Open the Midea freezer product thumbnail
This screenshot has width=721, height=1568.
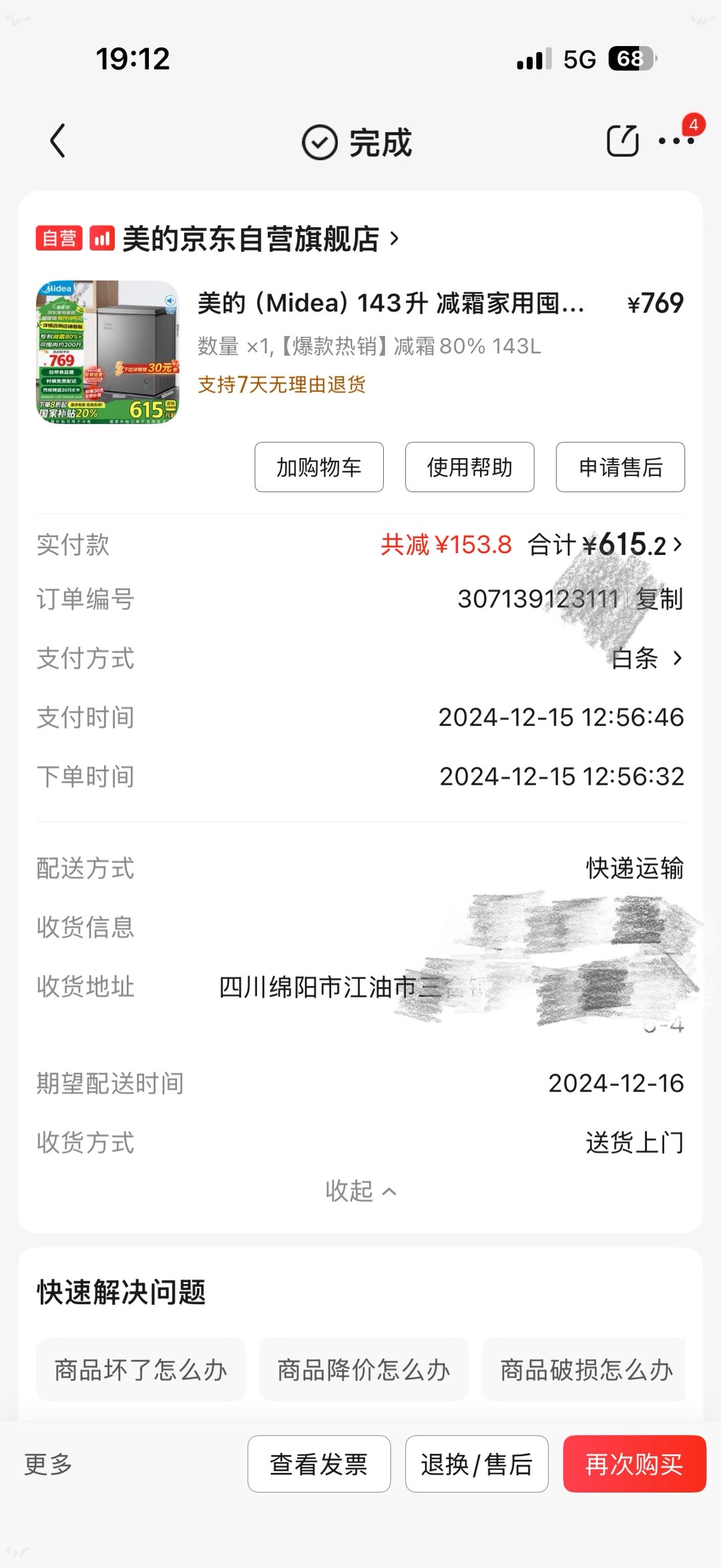point(107,353)
